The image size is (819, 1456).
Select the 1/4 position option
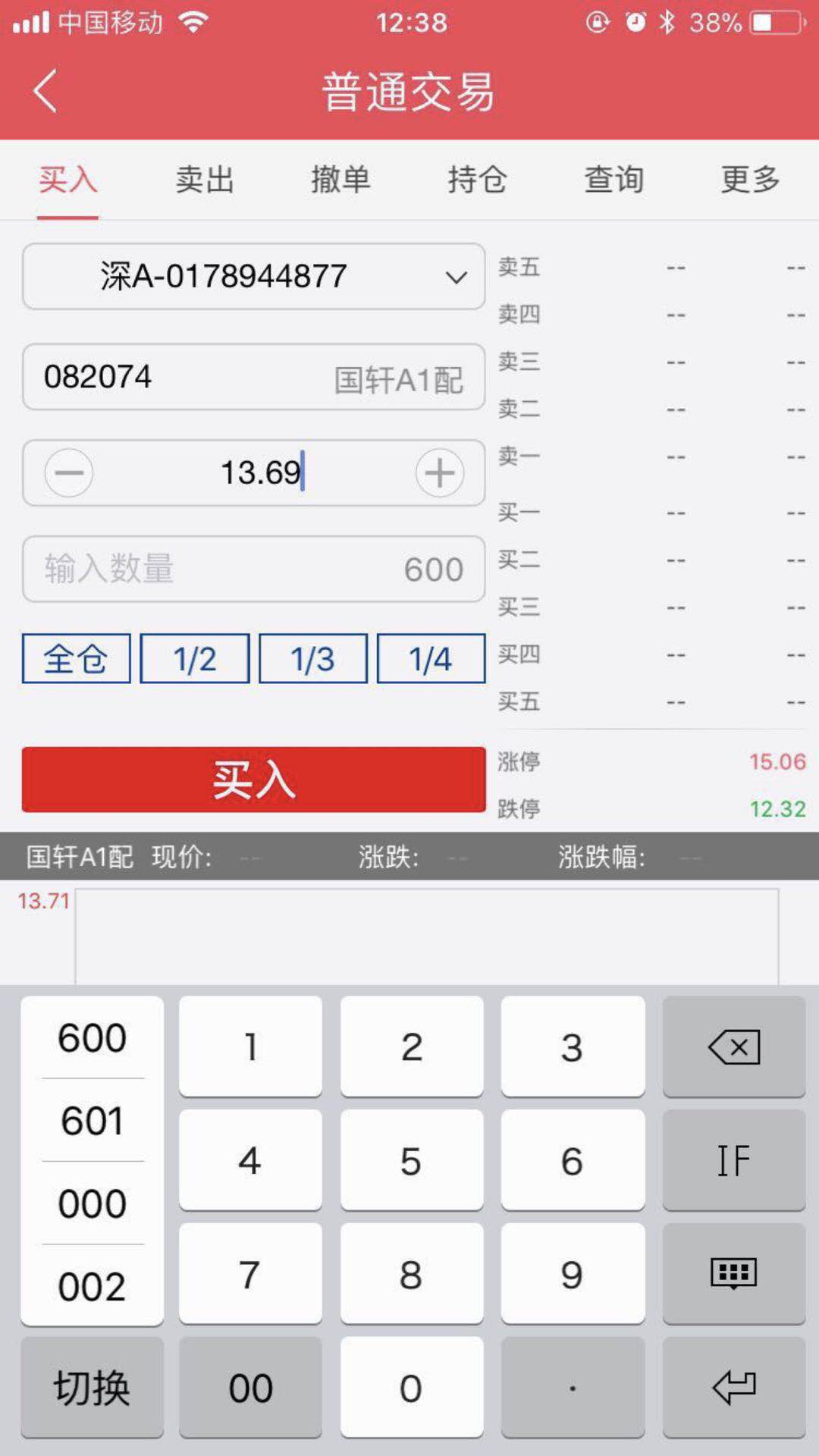click(431, 658)
